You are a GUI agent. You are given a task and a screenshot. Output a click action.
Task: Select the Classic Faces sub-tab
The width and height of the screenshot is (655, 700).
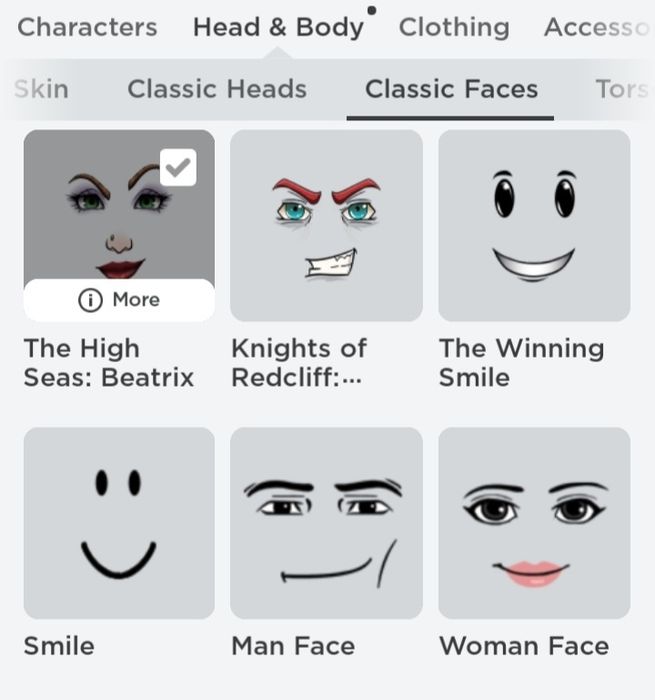[451, 89]
